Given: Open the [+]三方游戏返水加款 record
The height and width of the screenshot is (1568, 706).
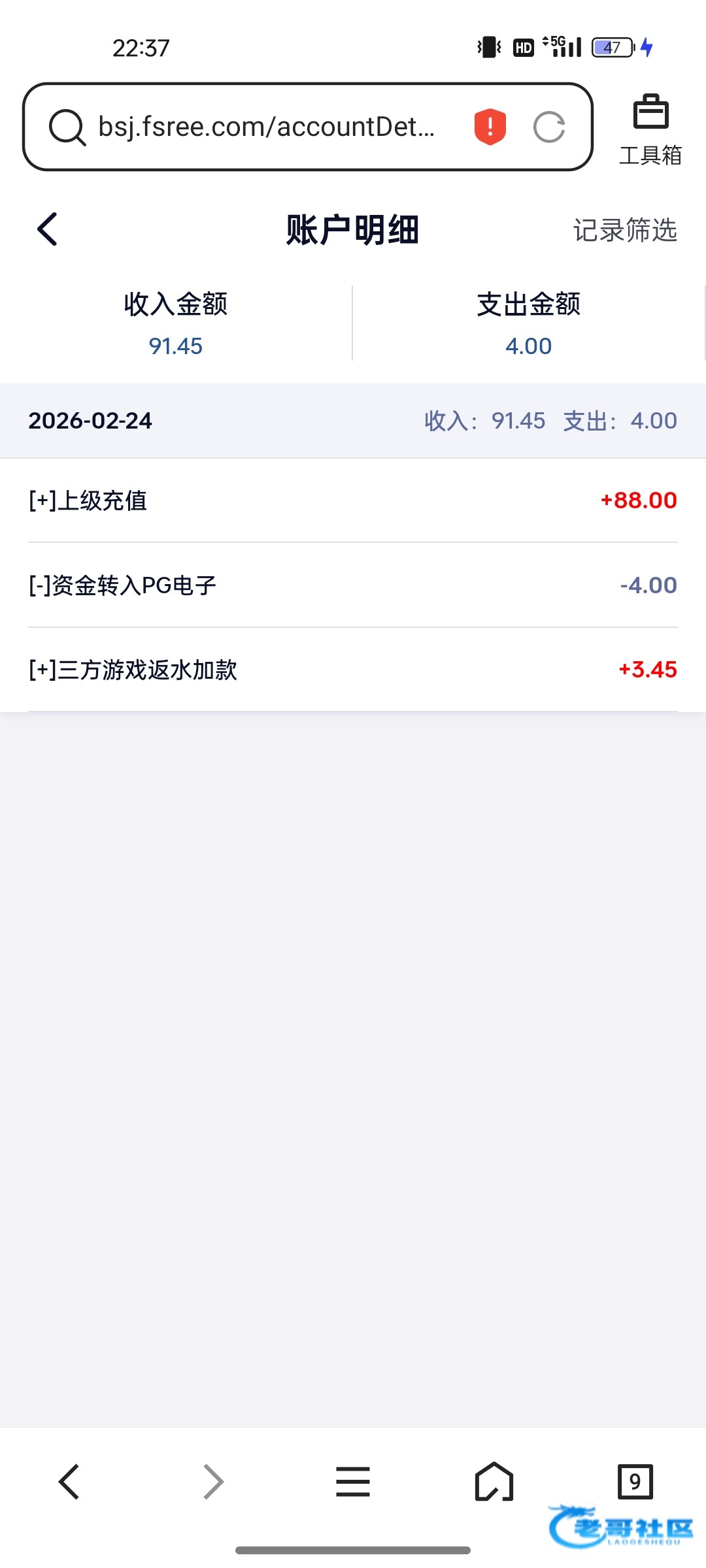Looking at the screenshot, I should [353, 670].
